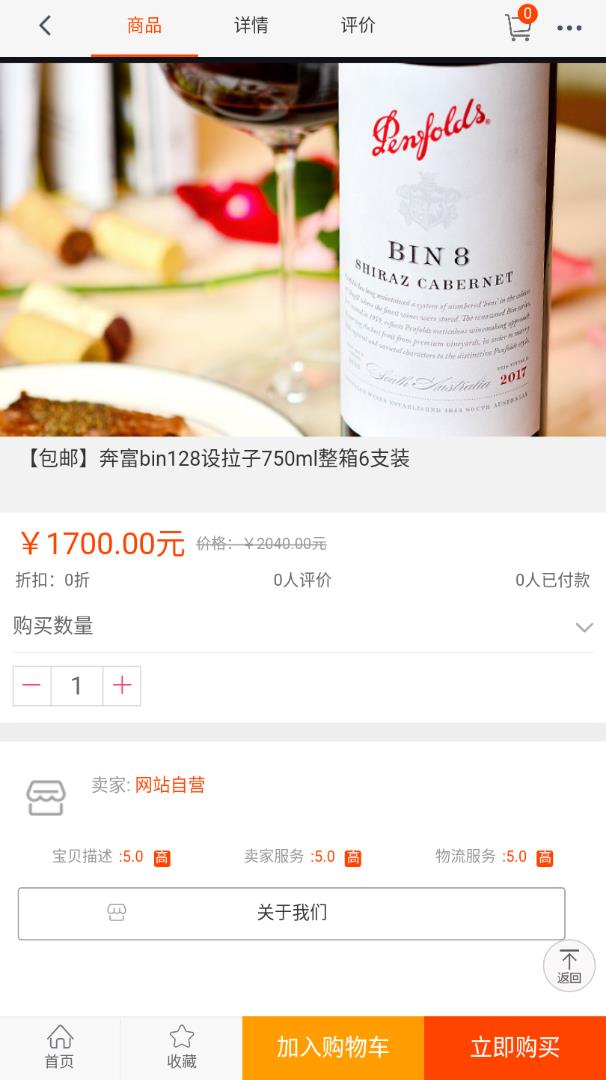Open the three-dot overflow menu
The image size is (606, 1080).
click(569, 28)
